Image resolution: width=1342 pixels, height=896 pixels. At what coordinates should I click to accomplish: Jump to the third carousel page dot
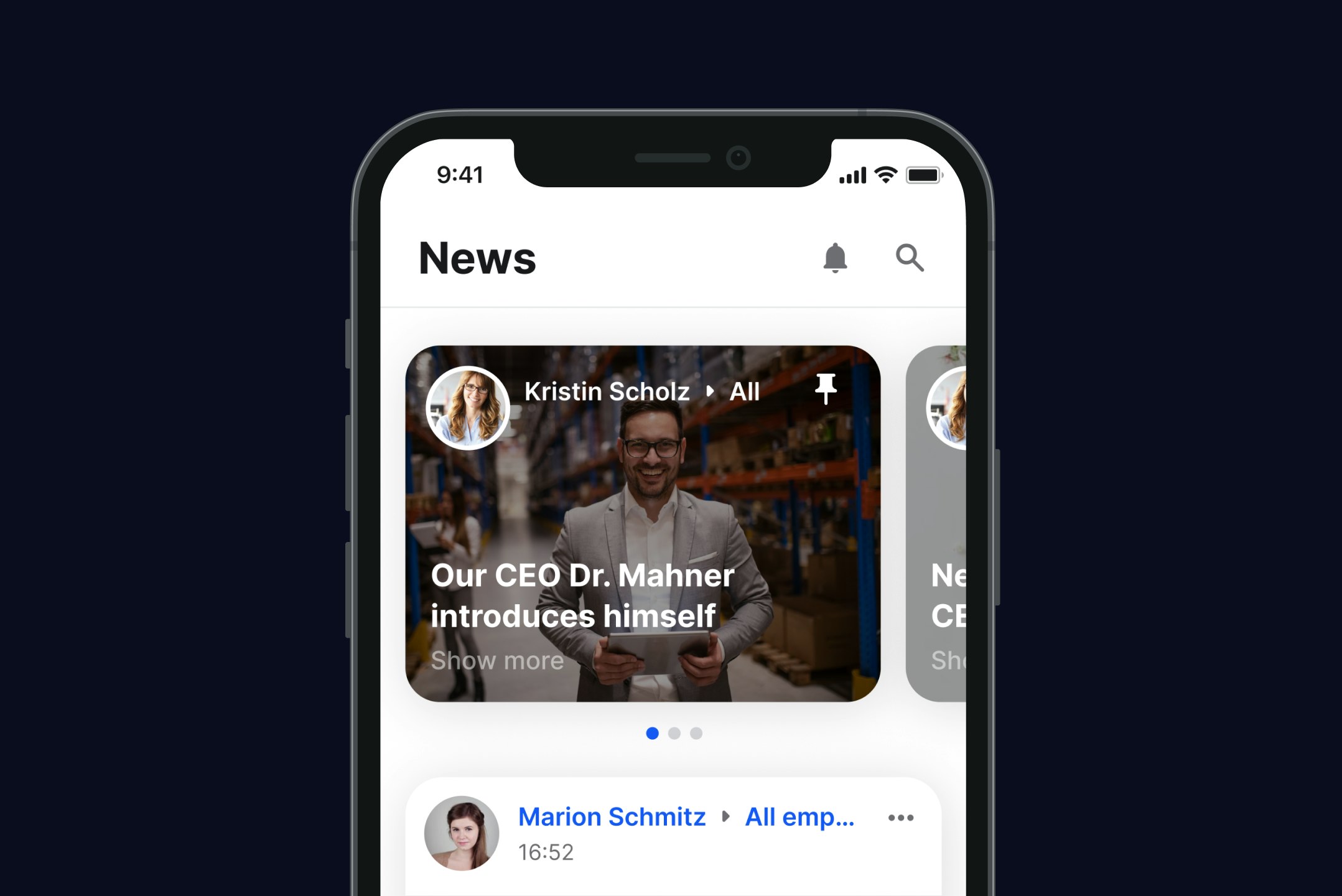[x=696, y=734]
